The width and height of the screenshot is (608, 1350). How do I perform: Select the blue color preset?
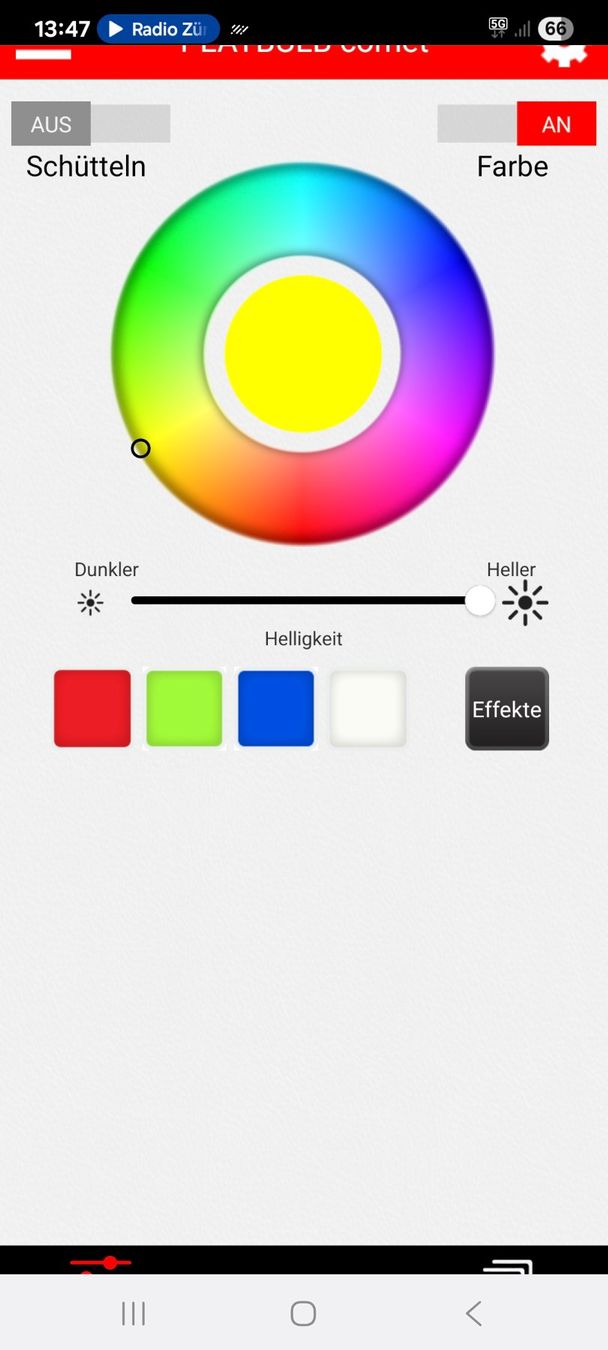[x=276, y=708]
